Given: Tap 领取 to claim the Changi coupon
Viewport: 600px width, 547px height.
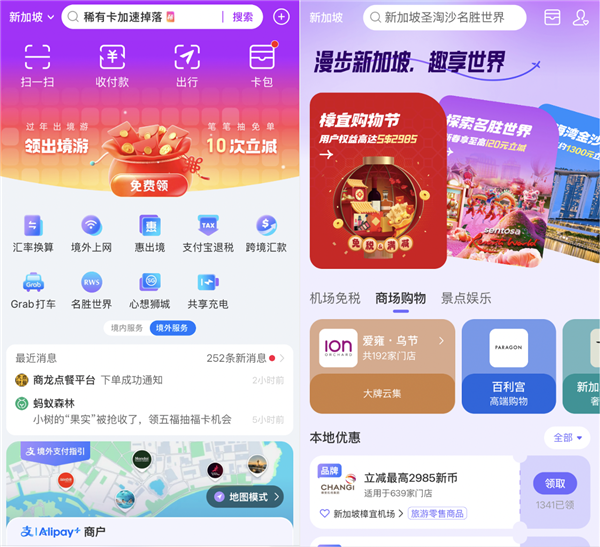Looking at the screenshot, I should click(x=554, y=483).
